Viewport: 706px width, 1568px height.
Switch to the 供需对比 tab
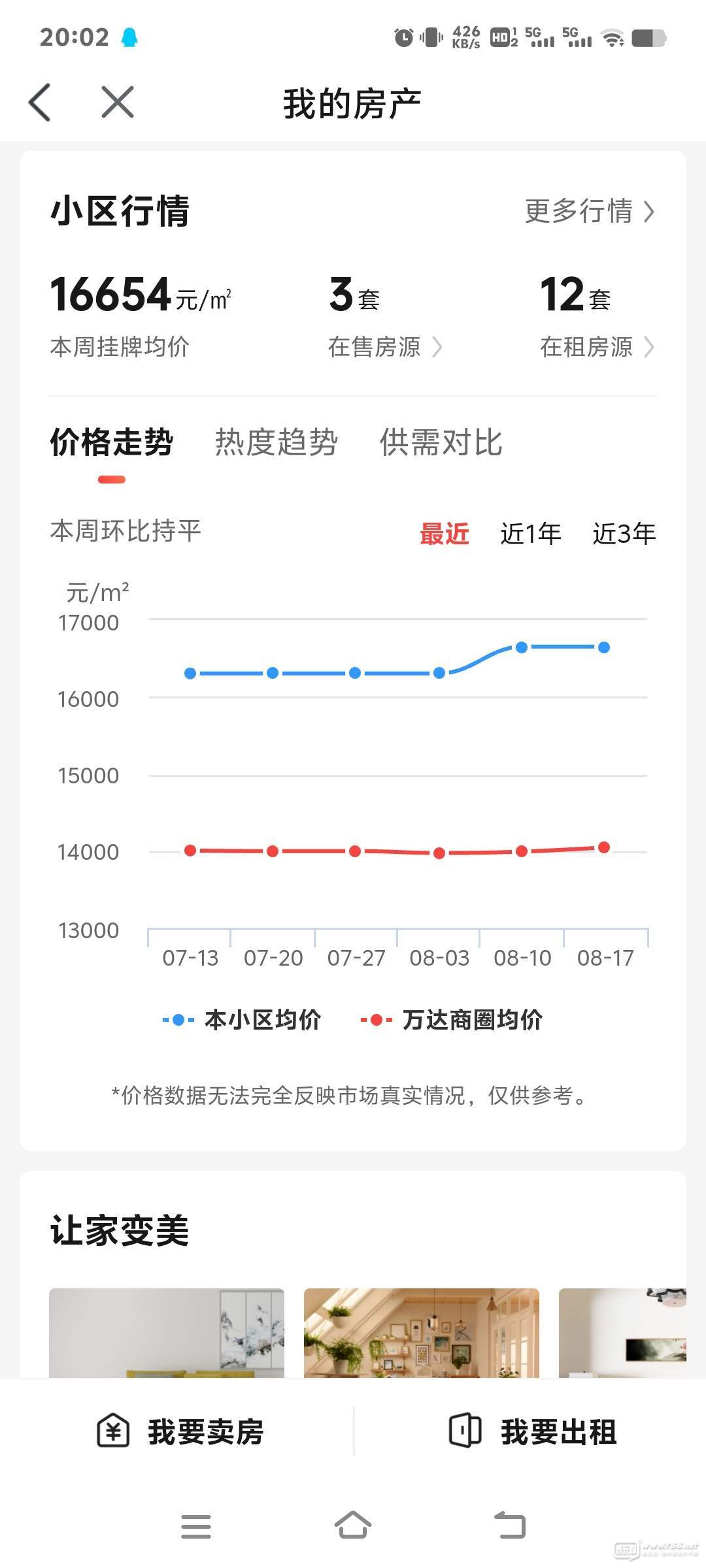pyautogui.click(x=441, y=443)
